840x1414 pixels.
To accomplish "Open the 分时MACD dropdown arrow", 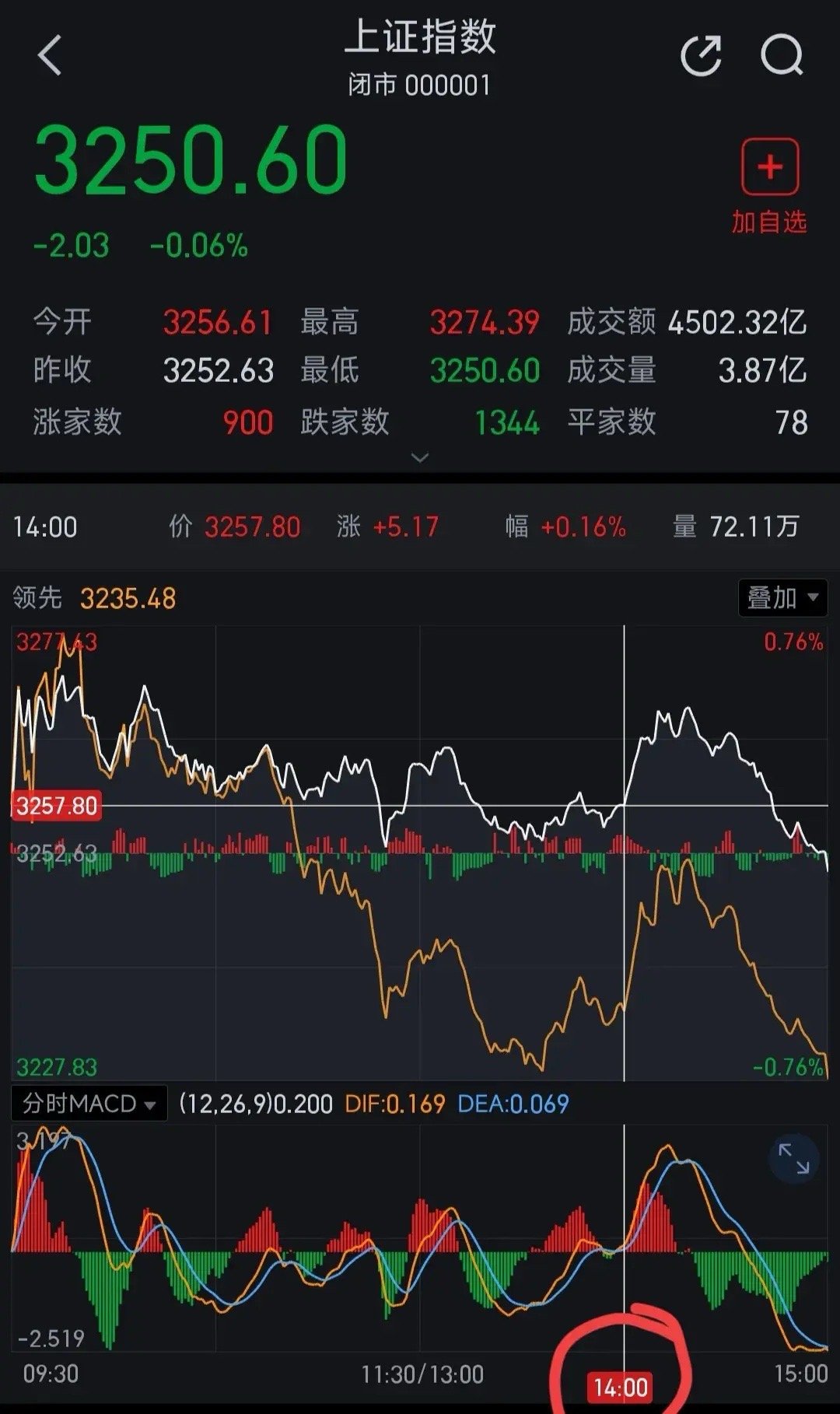I will [148, 1104].
